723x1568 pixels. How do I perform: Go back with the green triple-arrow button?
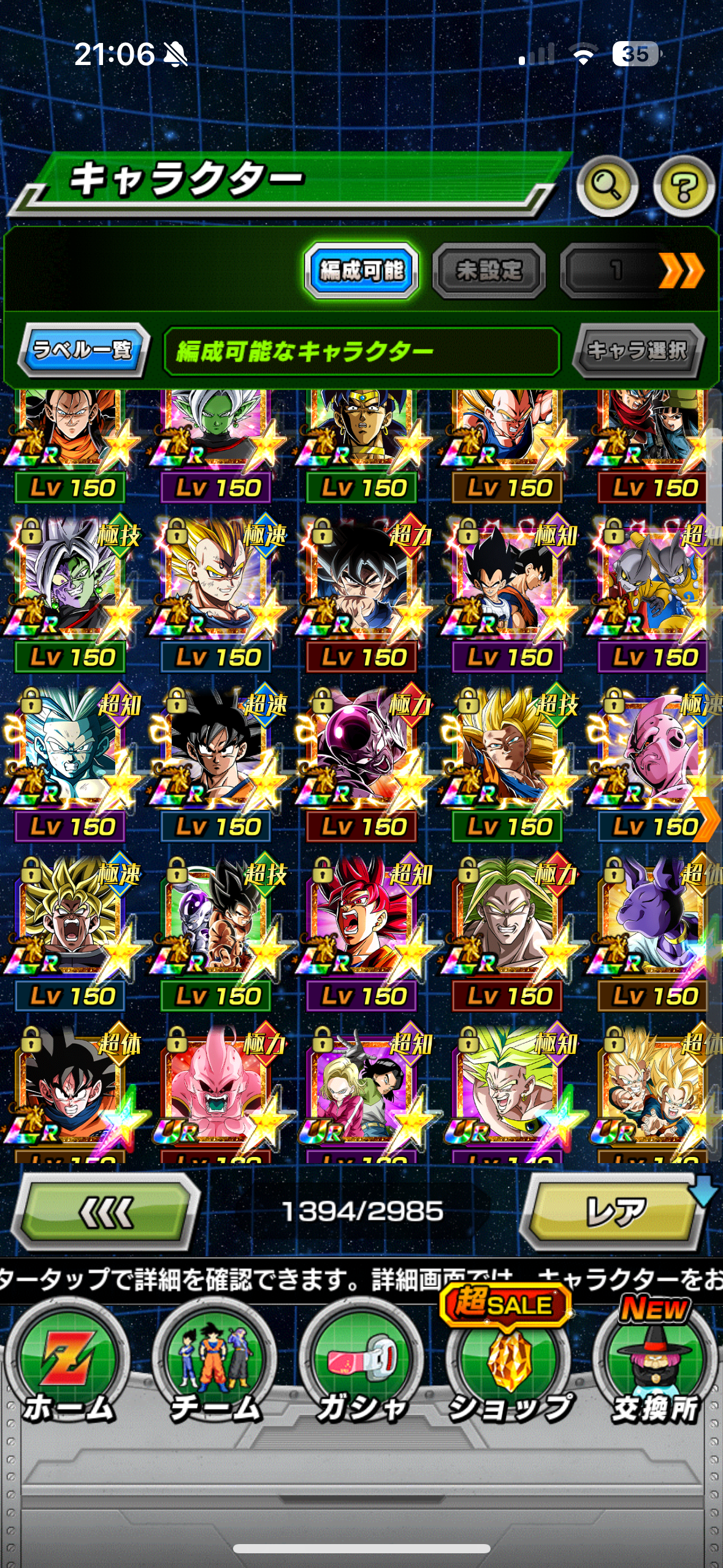point(105,1212)
